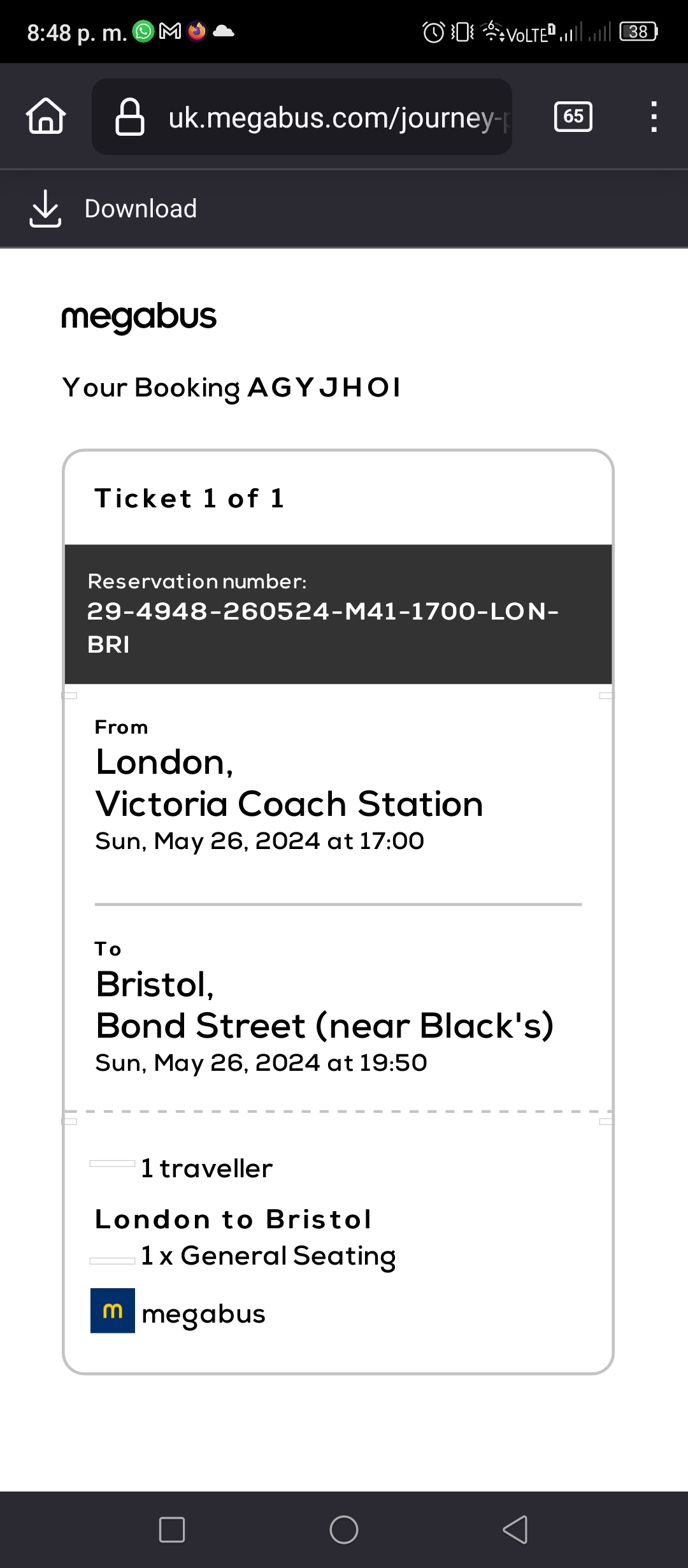Tap the uk.megabus.com address bar
The width and height of the screenshot is (688, 1568).
(x=302, y=117)
